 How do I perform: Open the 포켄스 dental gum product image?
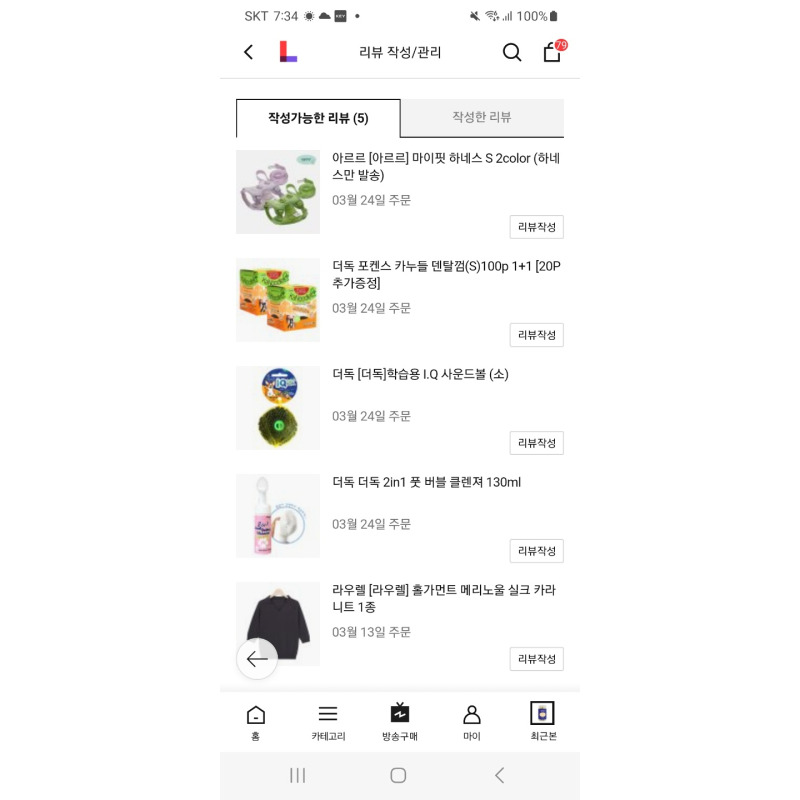(278, 300)
